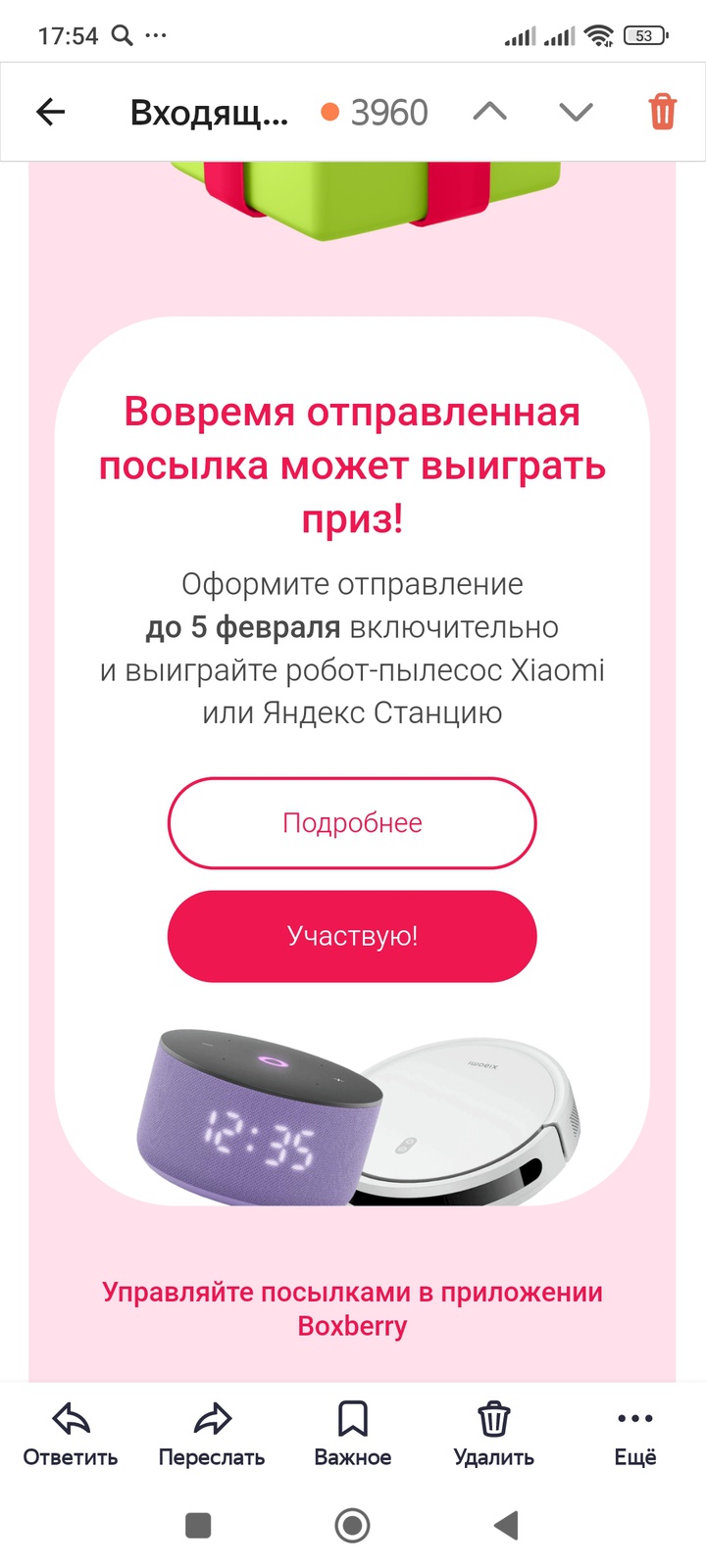Go to the next email with down chevron
The image size is (706, 1568).
pyautogui.click(x=576, y=113)
